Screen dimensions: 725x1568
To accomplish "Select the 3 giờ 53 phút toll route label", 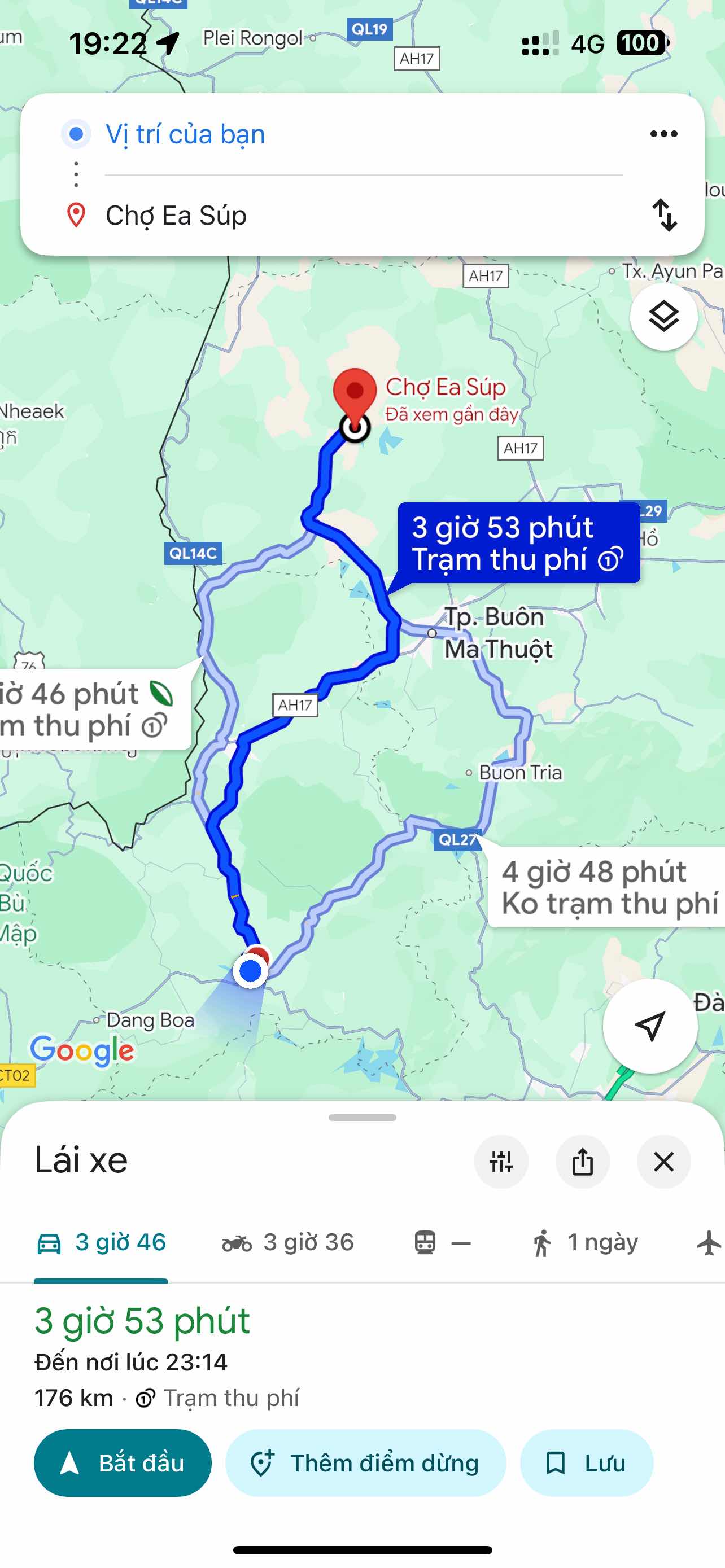I will click(519, 543).
